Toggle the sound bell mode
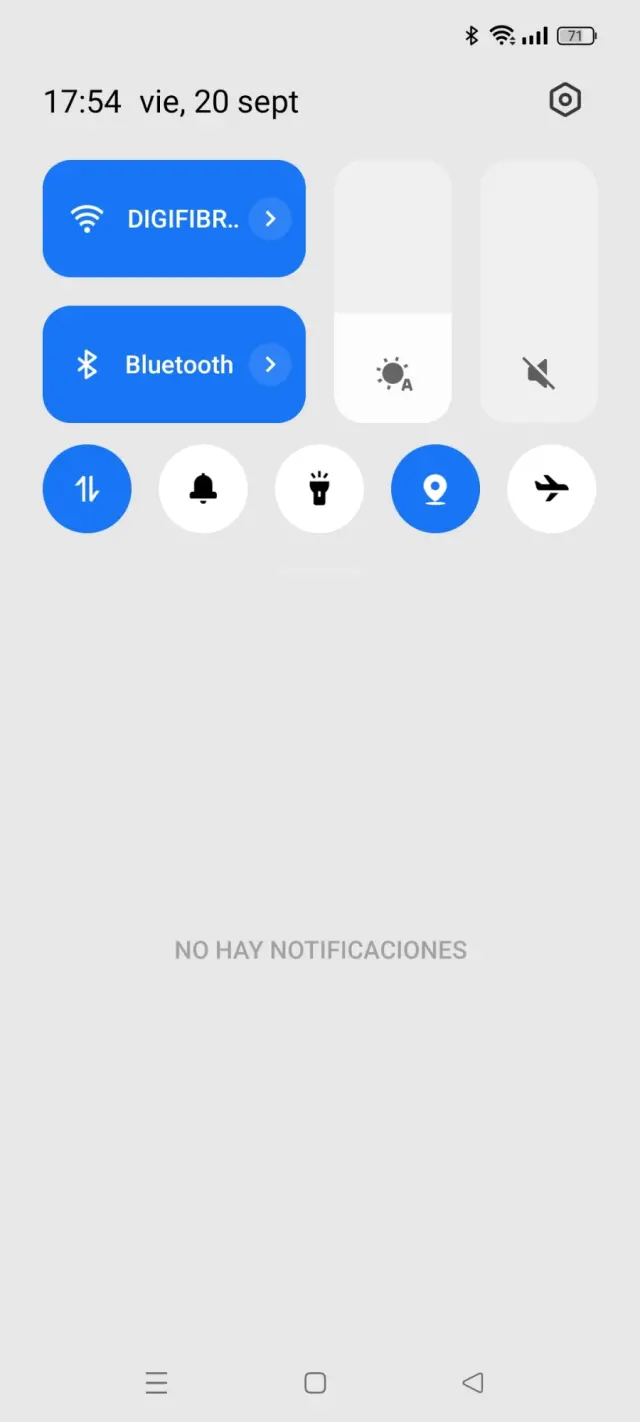Image resolution: width=640 pixels, height=1422 pixels. tap(203, 489)
